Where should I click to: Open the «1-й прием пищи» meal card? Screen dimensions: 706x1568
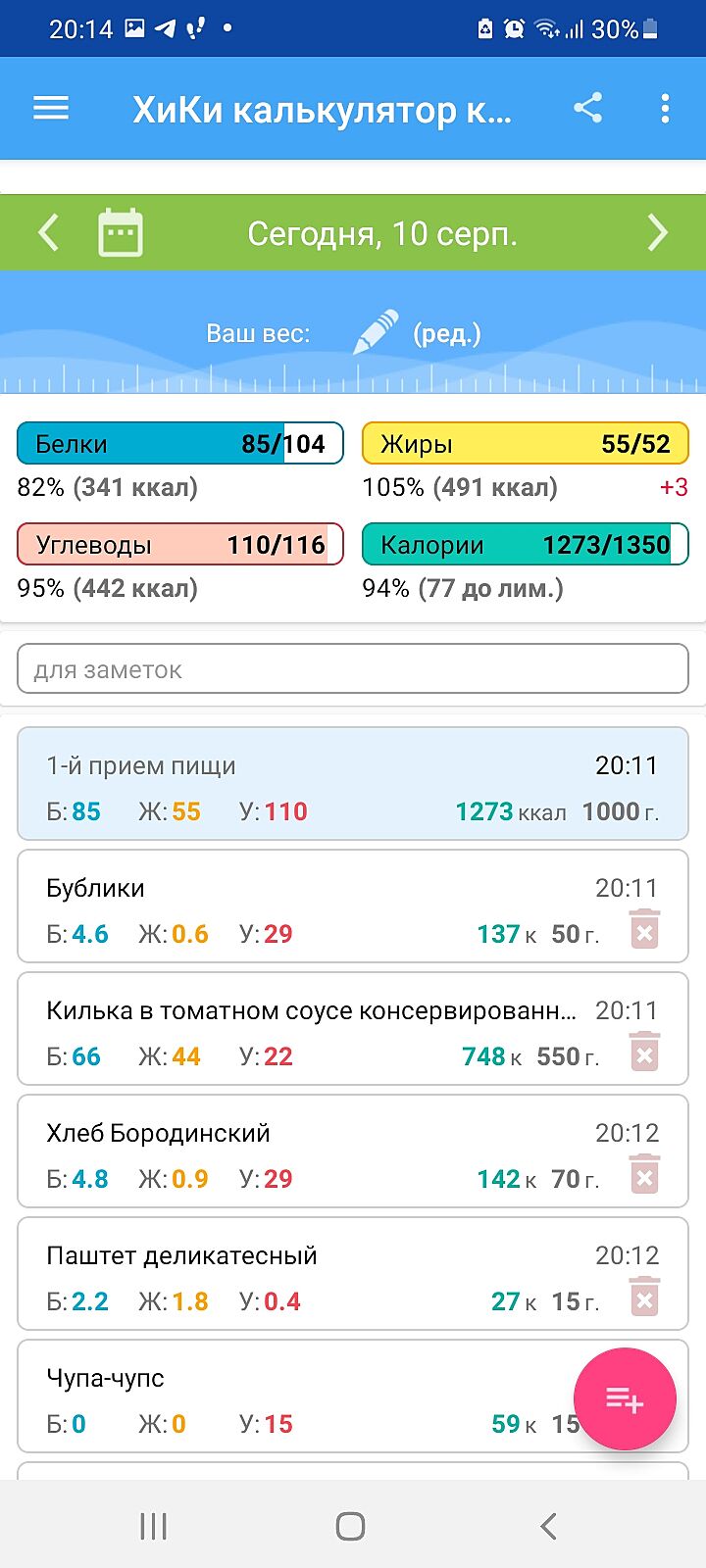[353, 784]
